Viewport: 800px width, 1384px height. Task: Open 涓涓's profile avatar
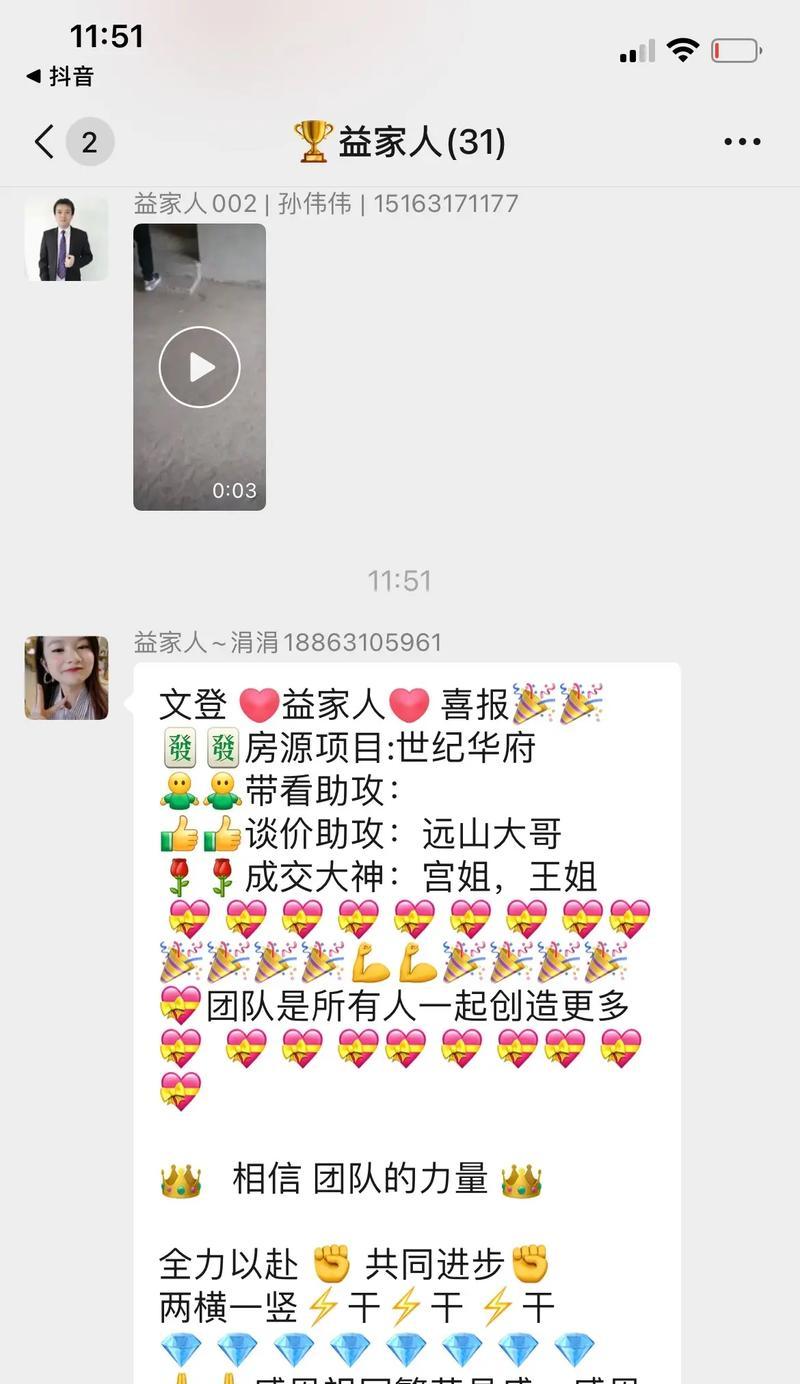66,678
